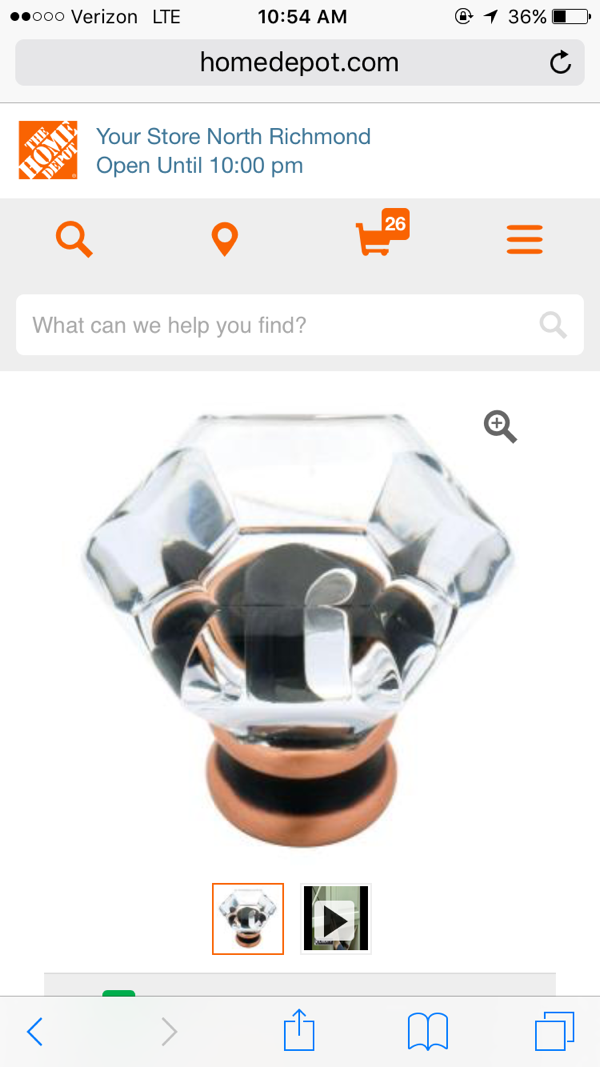Play the product video thumbnail
This screenshot has height=1067, width=600.
(336, 919)
